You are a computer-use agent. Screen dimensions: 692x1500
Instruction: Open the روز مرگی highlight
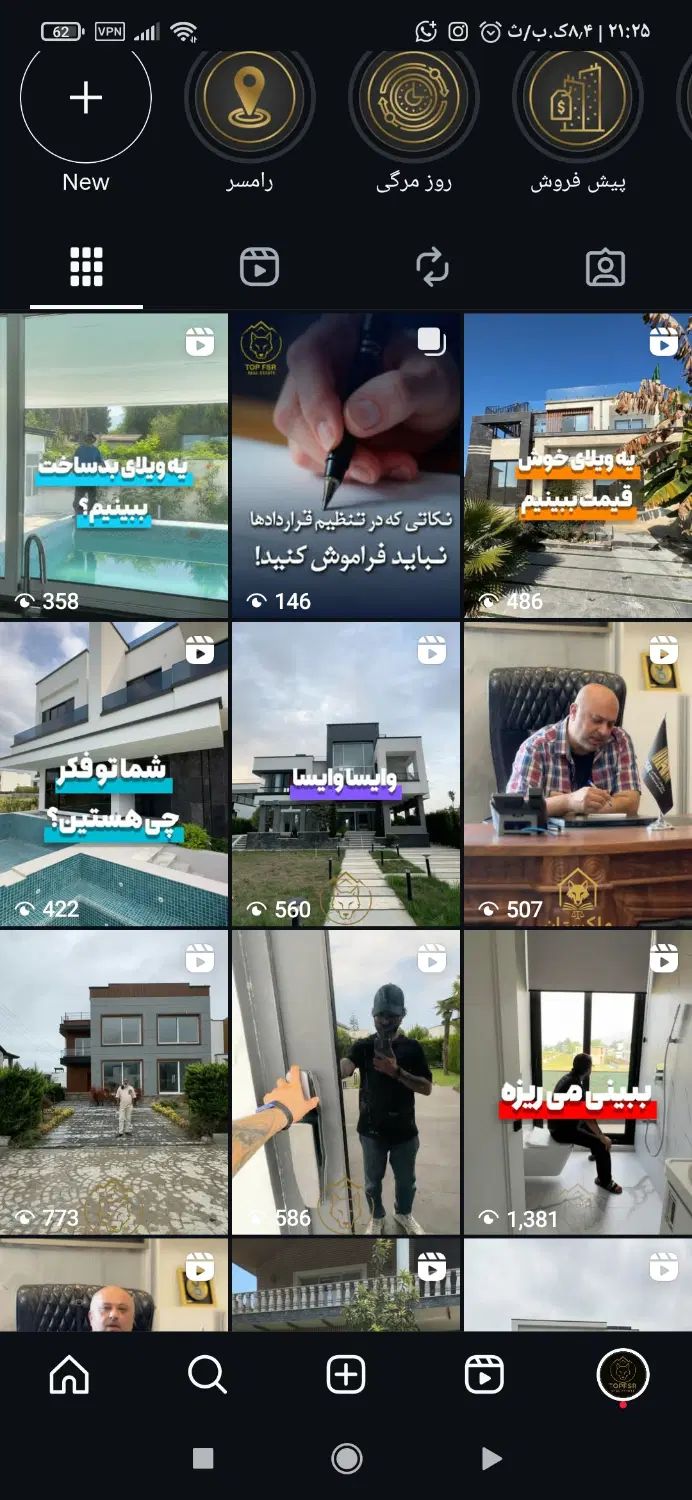tap(413, 98)
